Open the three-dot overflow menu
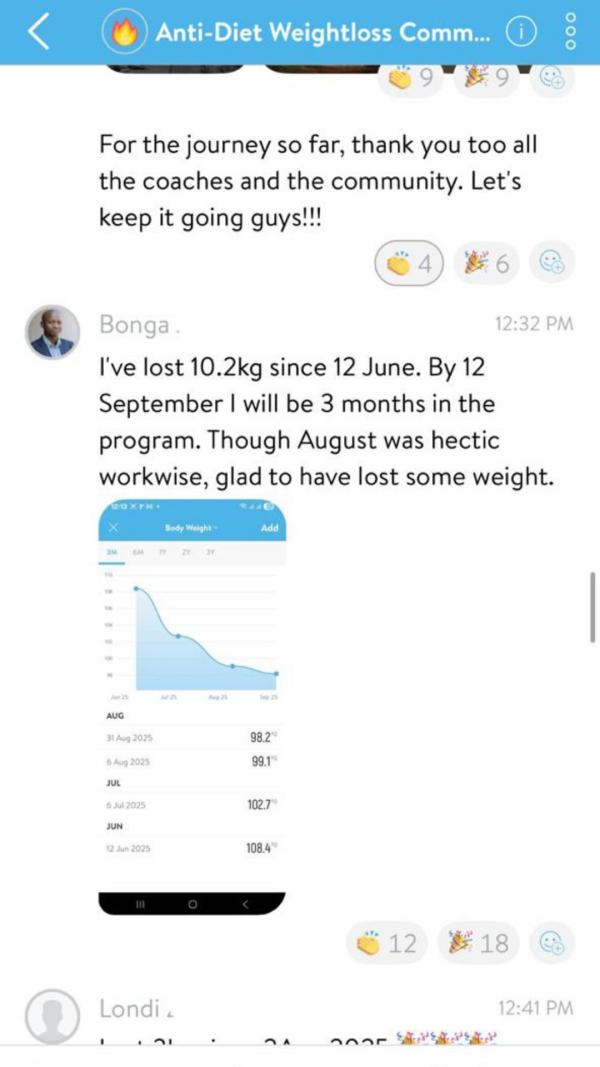Screen dimensions: 600x1067 click(570, 32)
